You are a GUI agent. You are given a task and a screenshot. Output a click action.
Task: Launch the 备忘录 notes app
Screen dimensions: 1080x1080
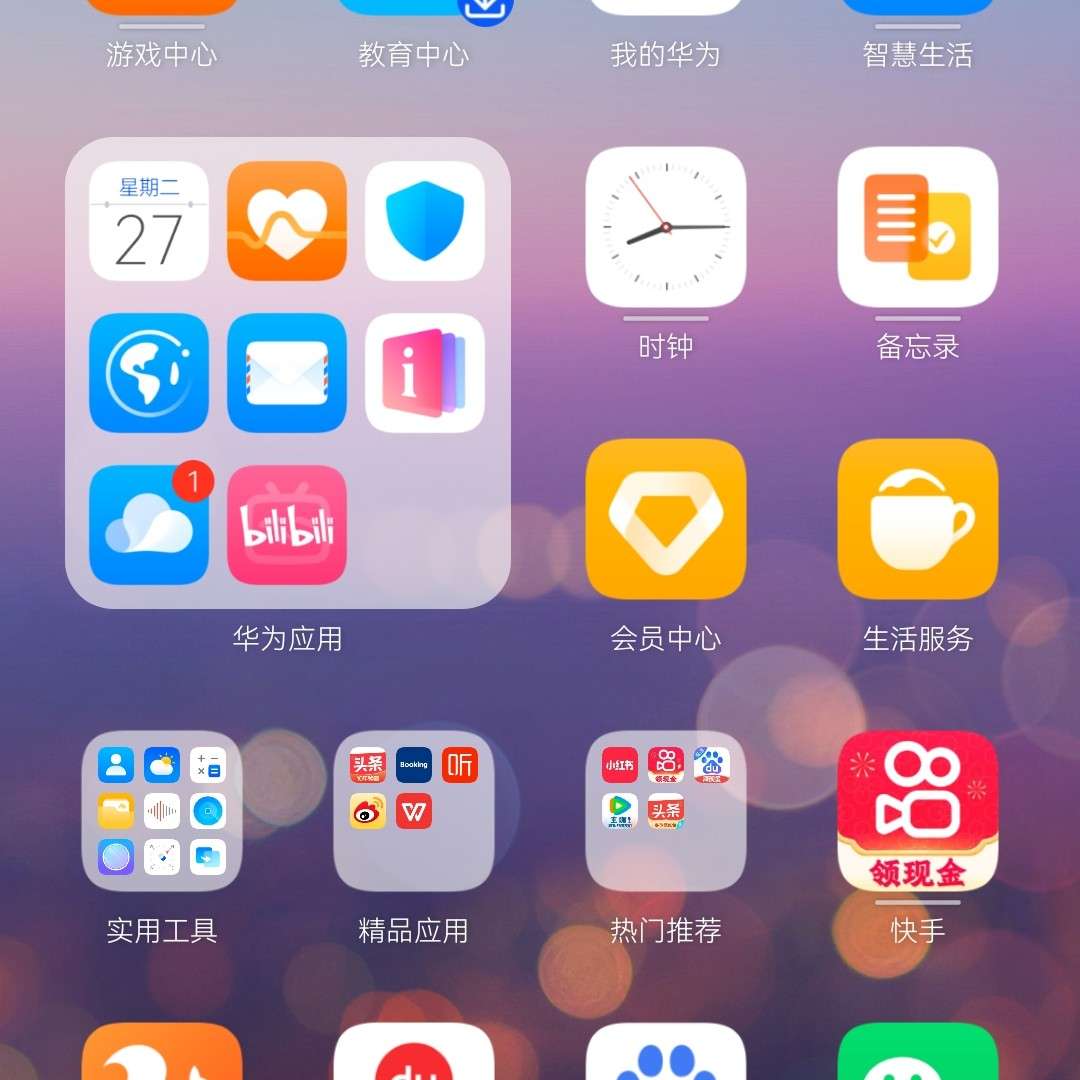pos(917,227)
